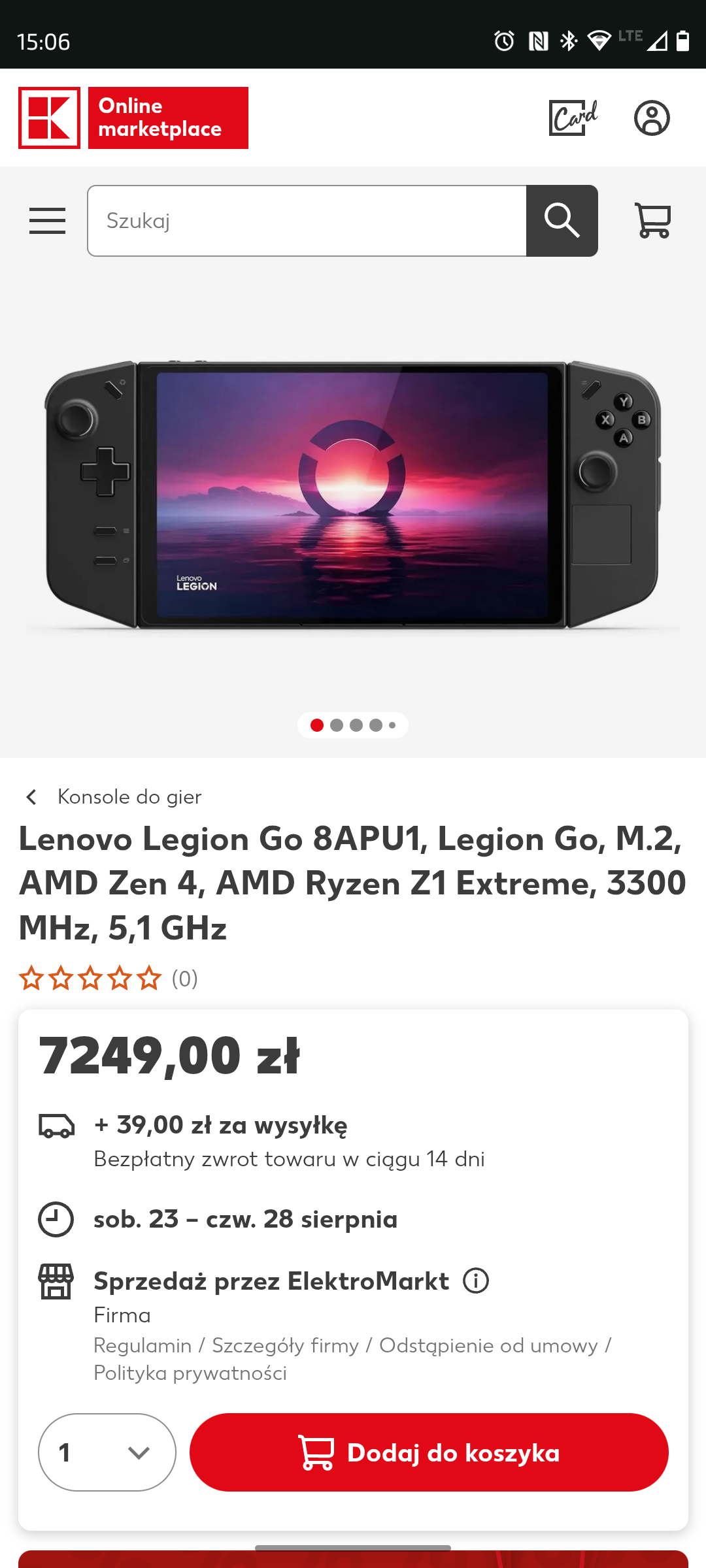Open the hamburger navigation menu
This screenshot has width=706, height=1568.
[x=47, y=221]
